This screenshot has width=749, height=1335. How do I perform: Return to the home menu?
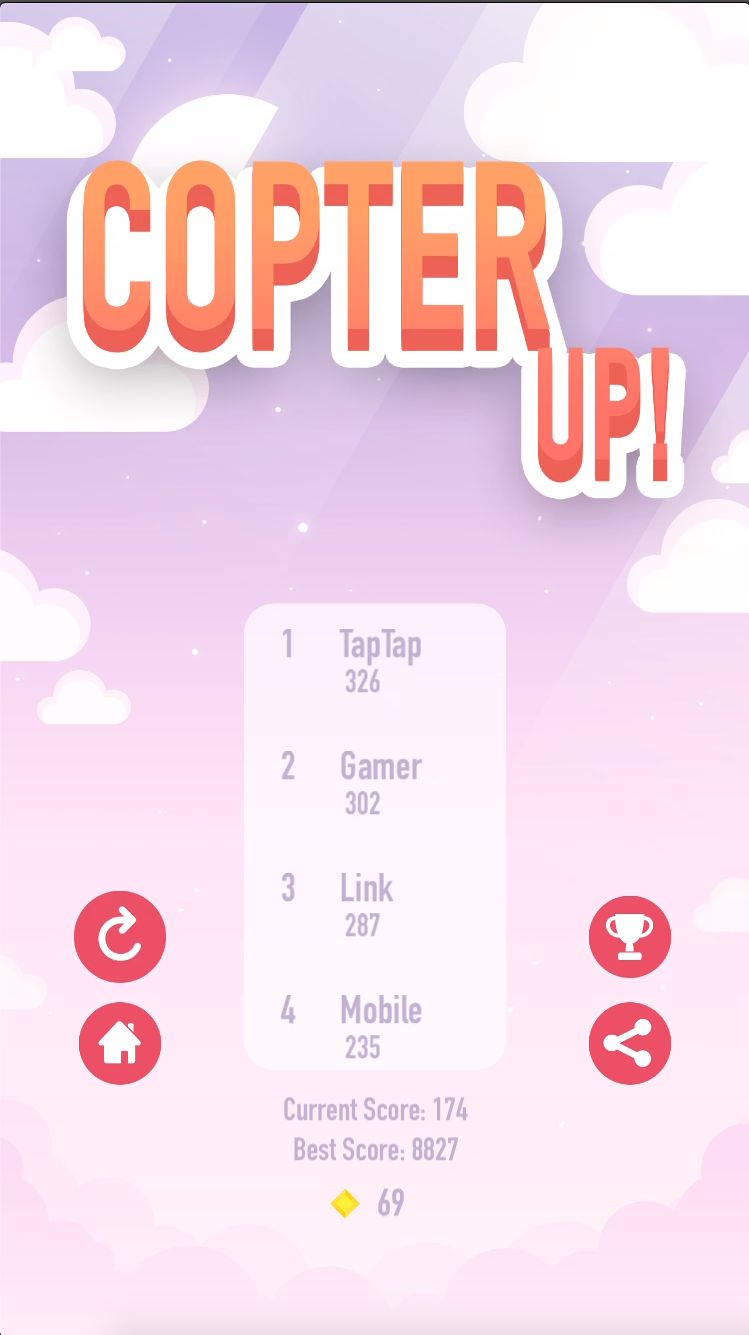point(120,1043)
